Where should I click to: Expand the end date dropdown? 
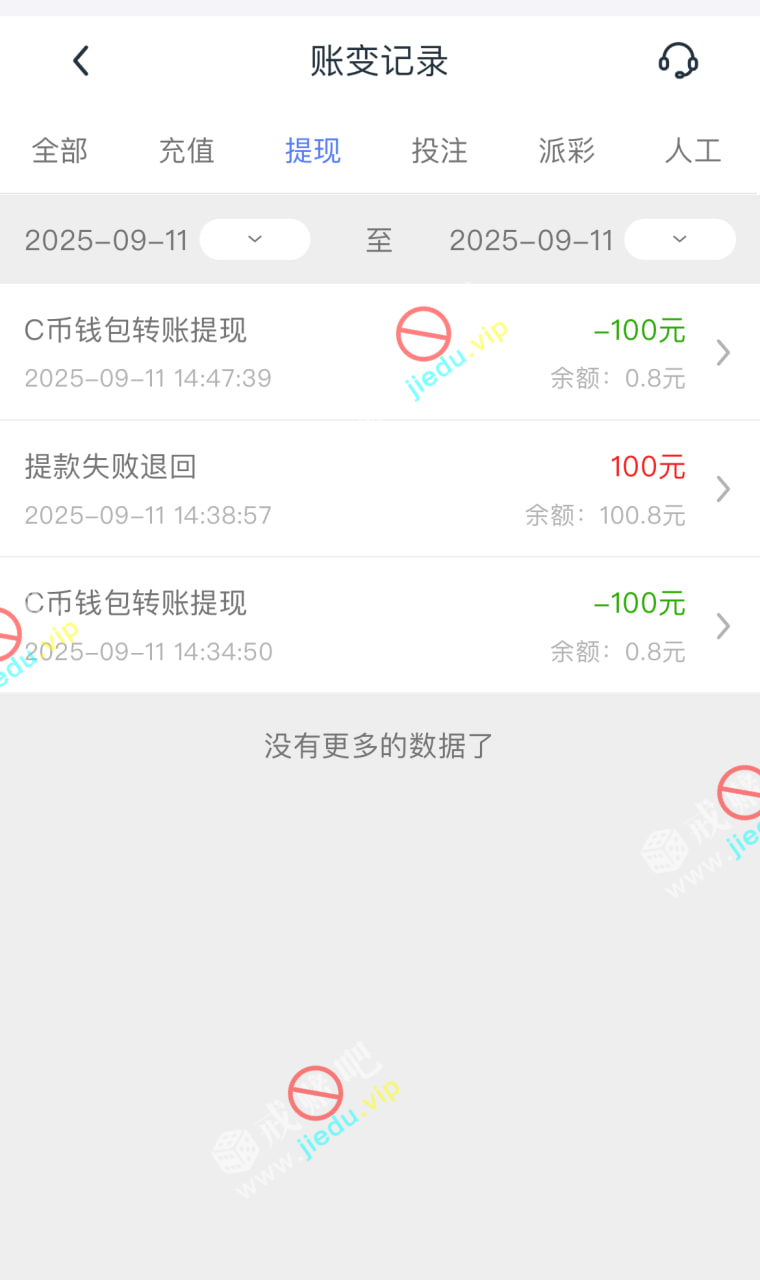pos(679,240)
